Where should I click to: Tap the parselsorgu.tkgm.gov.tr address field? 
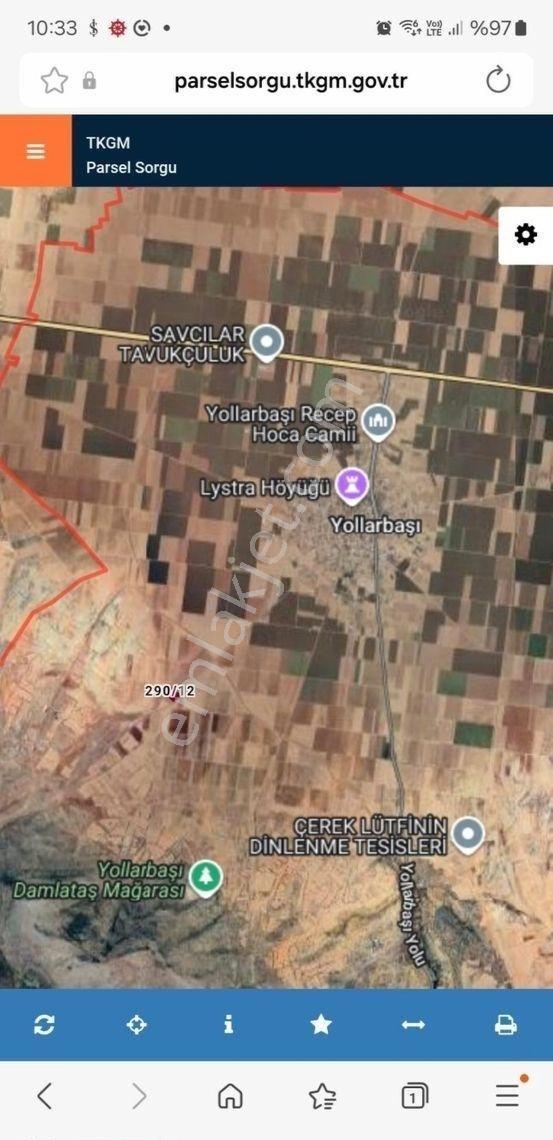coord(291,81)
